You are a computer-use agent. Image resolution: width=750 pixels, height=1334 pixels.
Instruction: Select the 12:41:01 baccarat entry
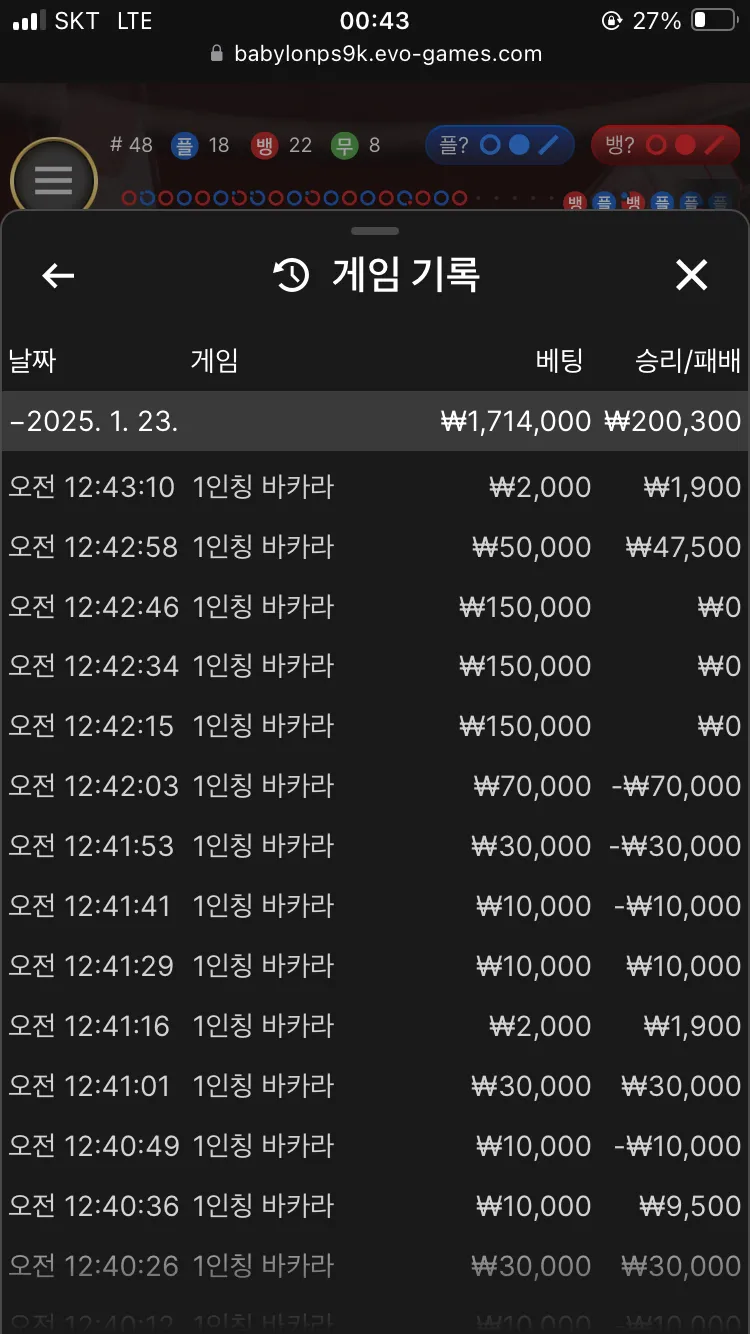click(x=375, y=1086)
